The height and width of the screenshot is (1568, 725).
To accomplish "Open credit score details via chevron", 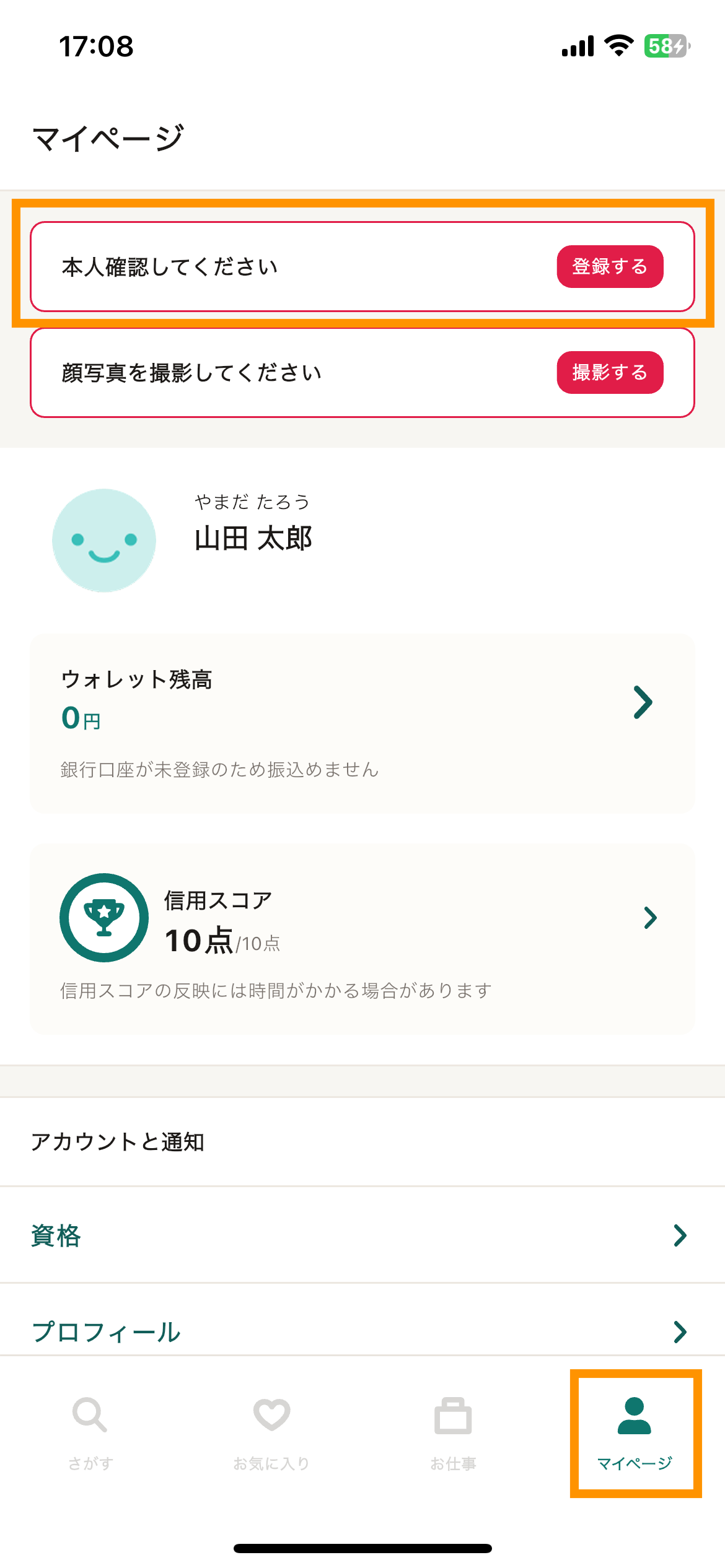I will [651, 918].
